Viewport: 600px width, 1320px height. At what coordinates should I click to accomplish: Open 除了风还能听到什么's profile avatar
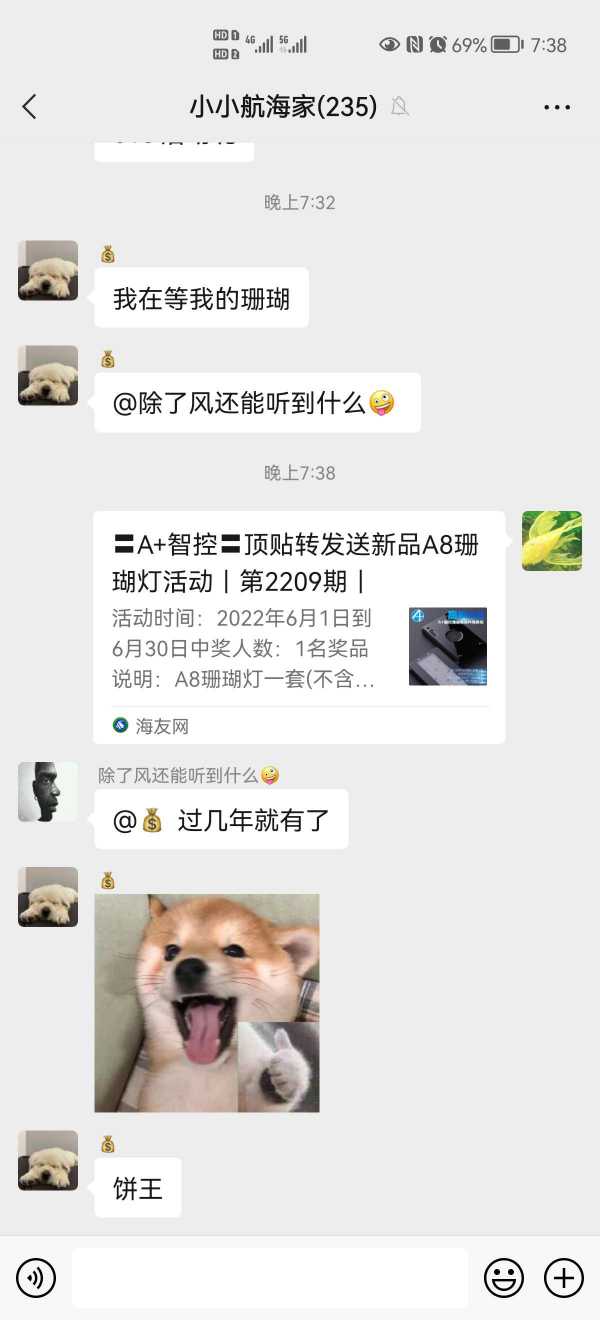(48, 792)
